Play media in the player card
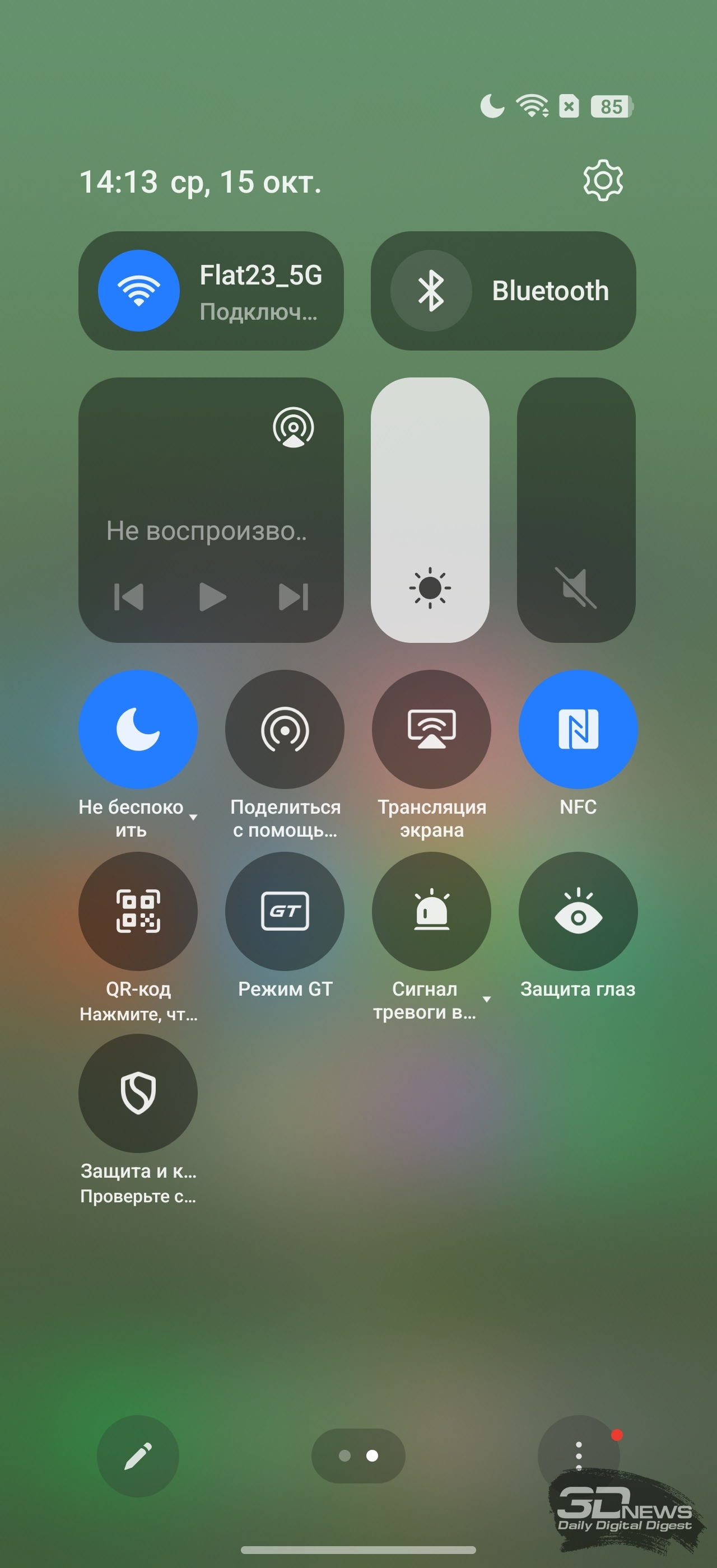 (x=212, y=596)
